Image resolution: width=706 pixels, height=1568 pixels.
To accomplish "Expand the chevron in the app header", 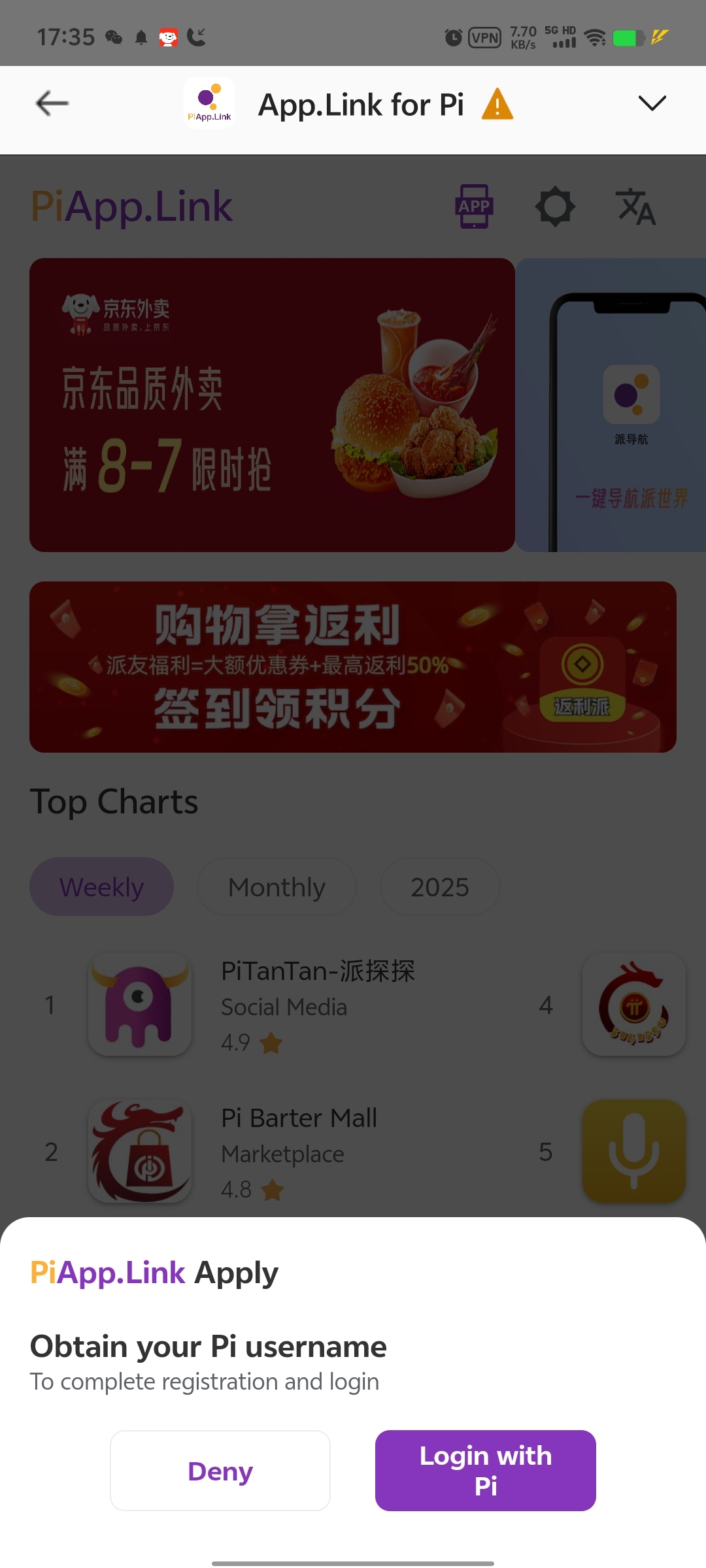I will click(652, 103).
